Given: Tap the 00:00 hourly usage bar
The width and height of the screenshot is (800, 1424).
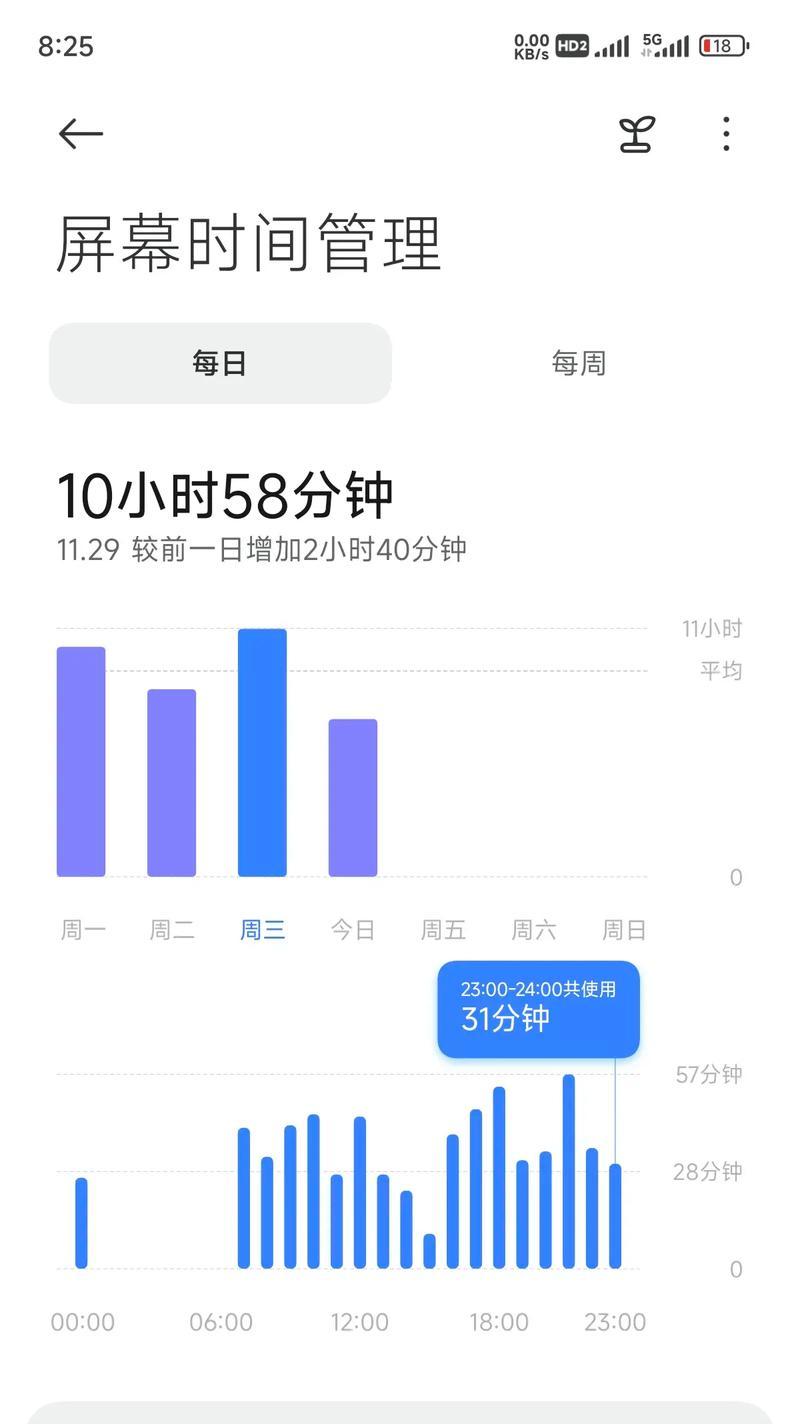Looking at the screenshot, I should pos(82,1223).
